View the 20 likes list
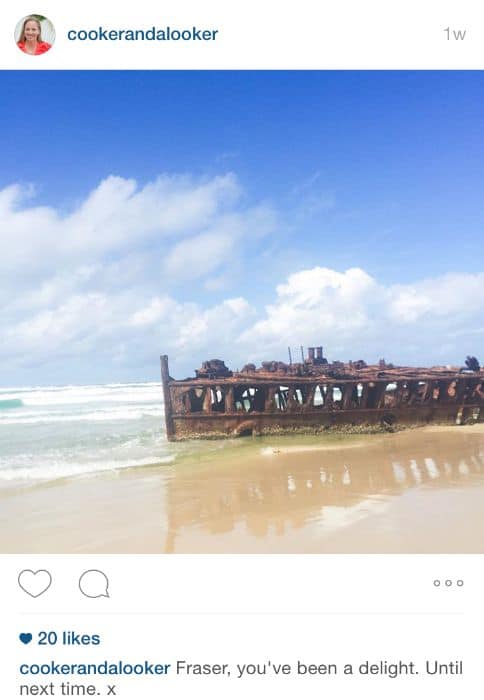 (x=60, y=638)
